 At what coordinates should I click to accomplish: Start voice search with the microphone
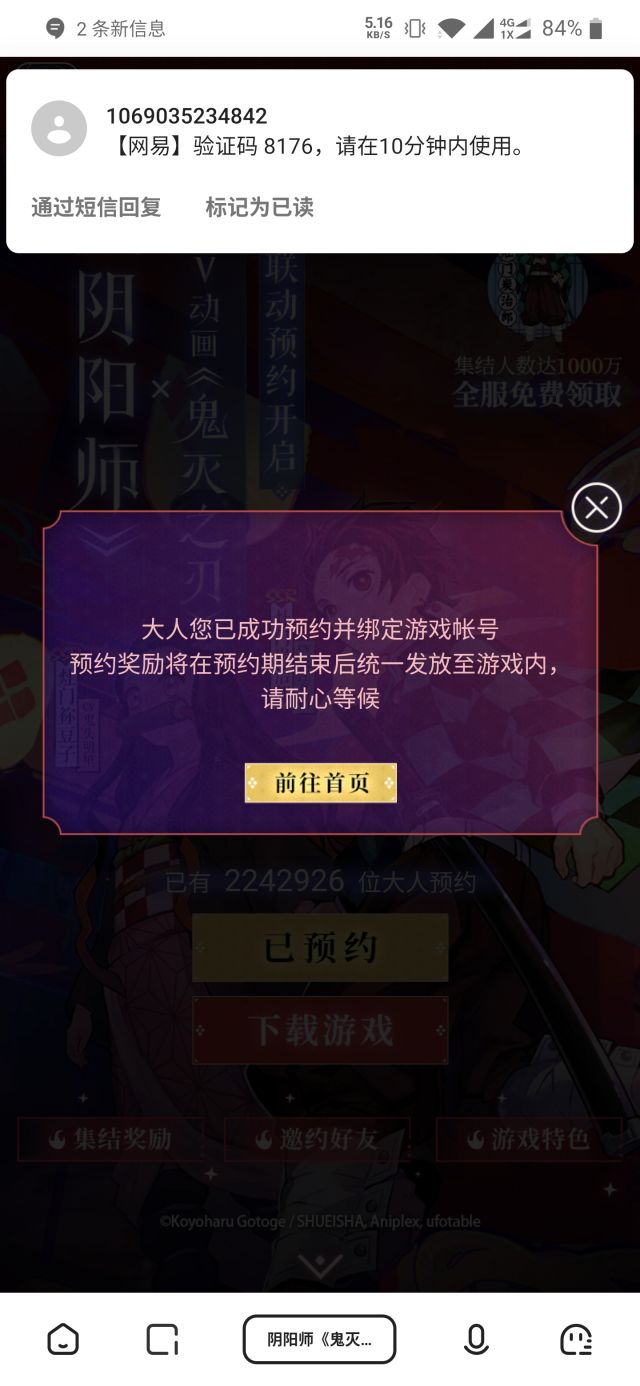point(476,1339)
